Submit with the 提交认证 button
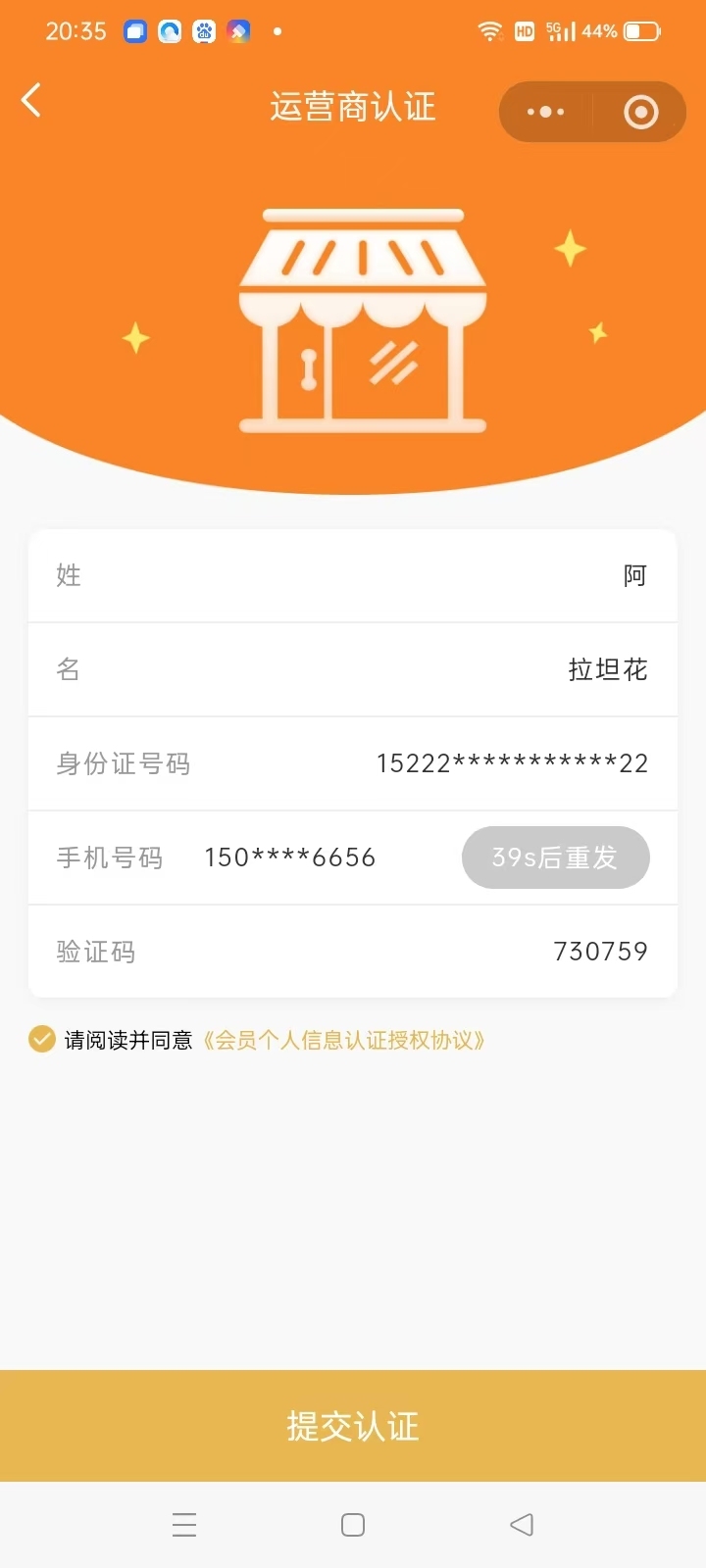 (x=353, y=1426)
